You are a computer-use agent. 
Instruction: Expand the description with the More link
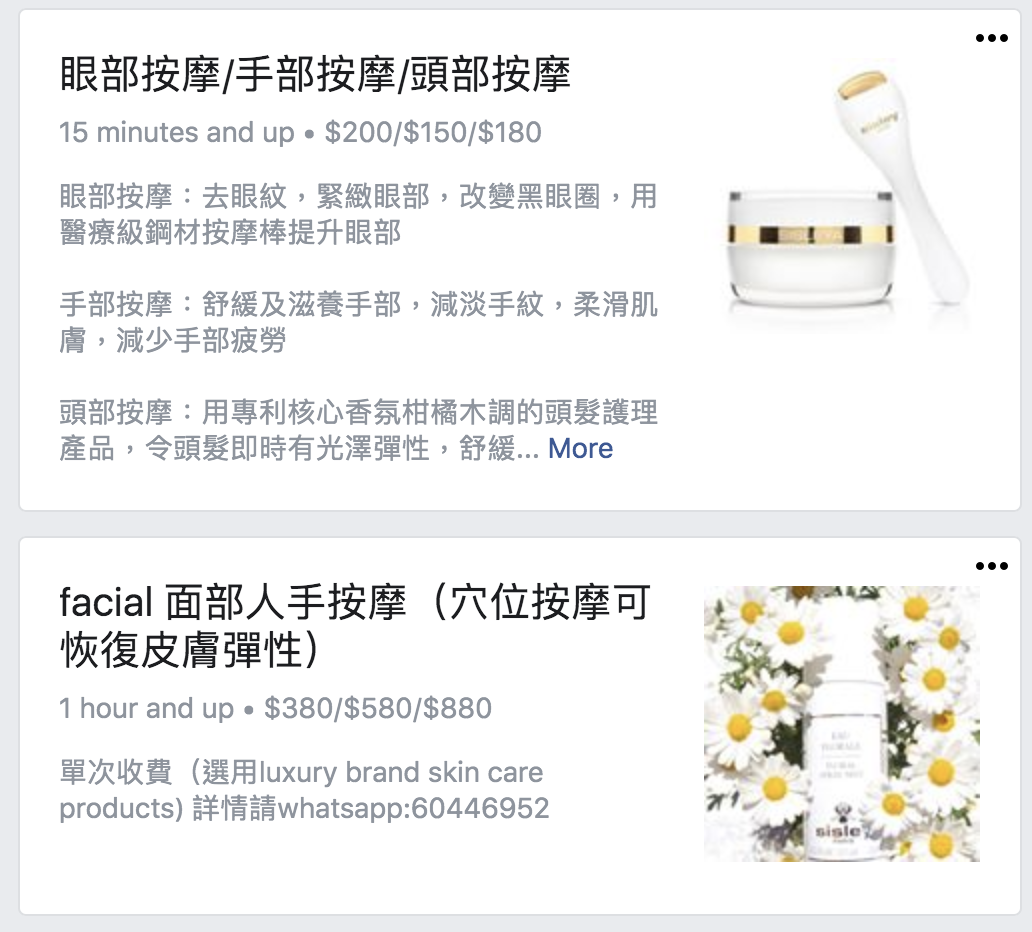pos(580,448)
